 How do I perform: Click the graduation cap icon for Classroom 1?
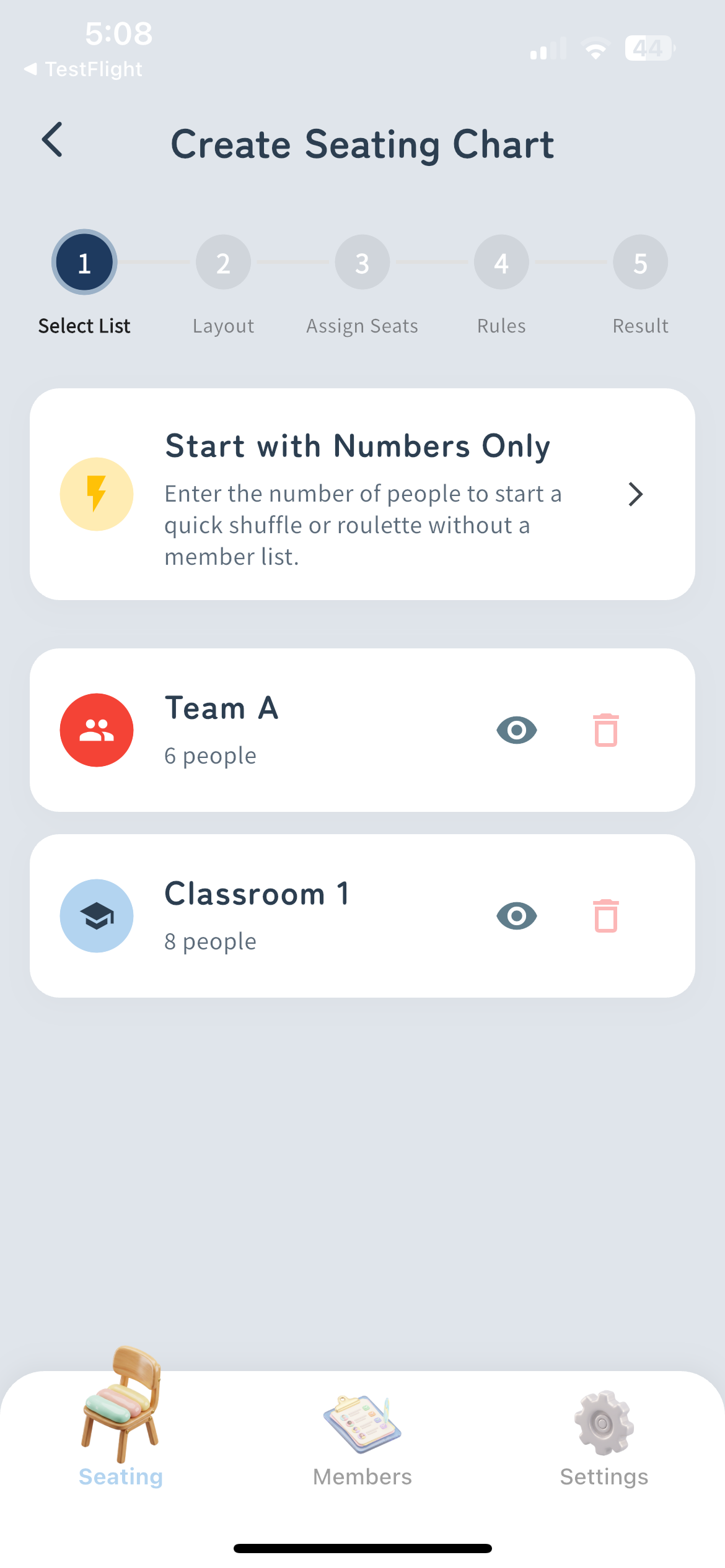(x=97, y=916)
